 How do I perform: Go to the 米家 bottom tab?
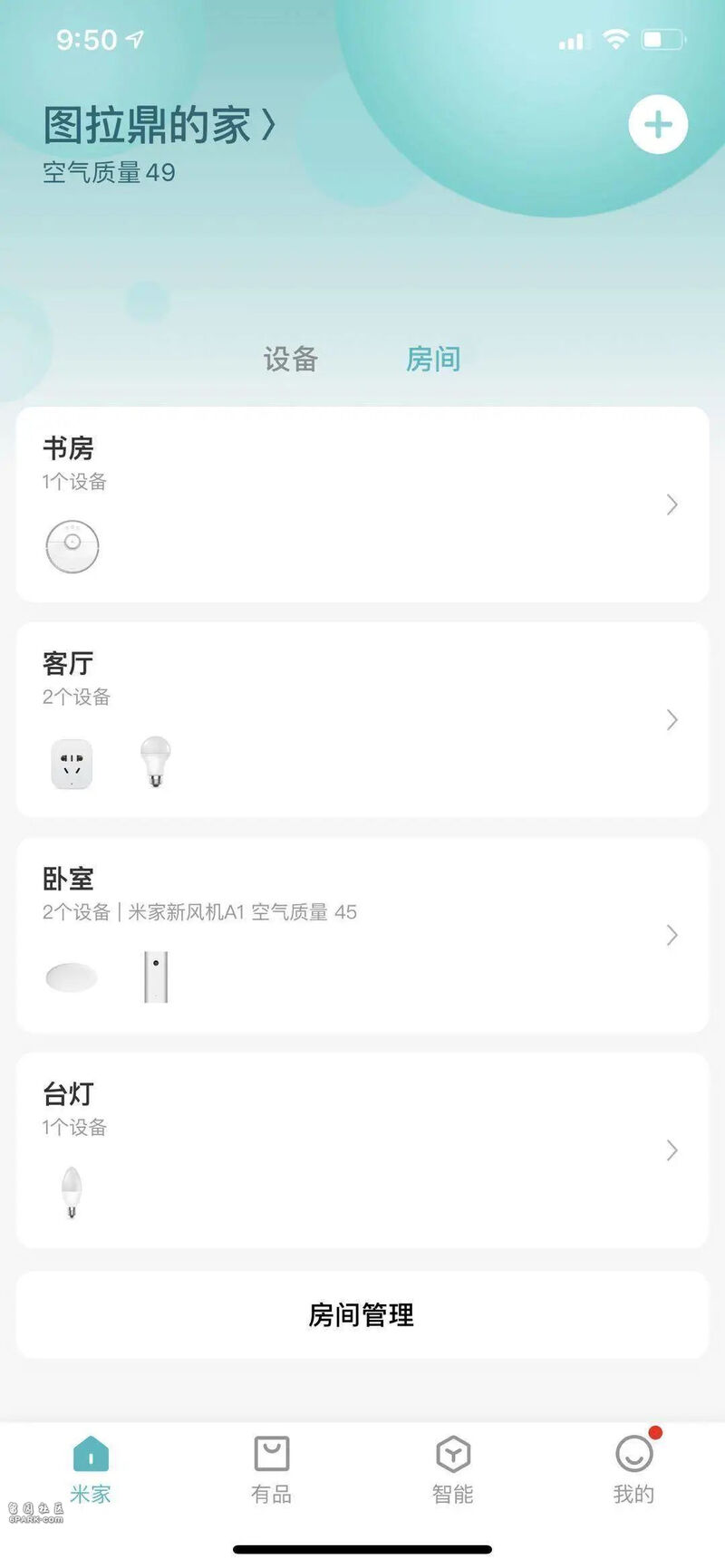pyautogui.click(x=91, y=1469)
